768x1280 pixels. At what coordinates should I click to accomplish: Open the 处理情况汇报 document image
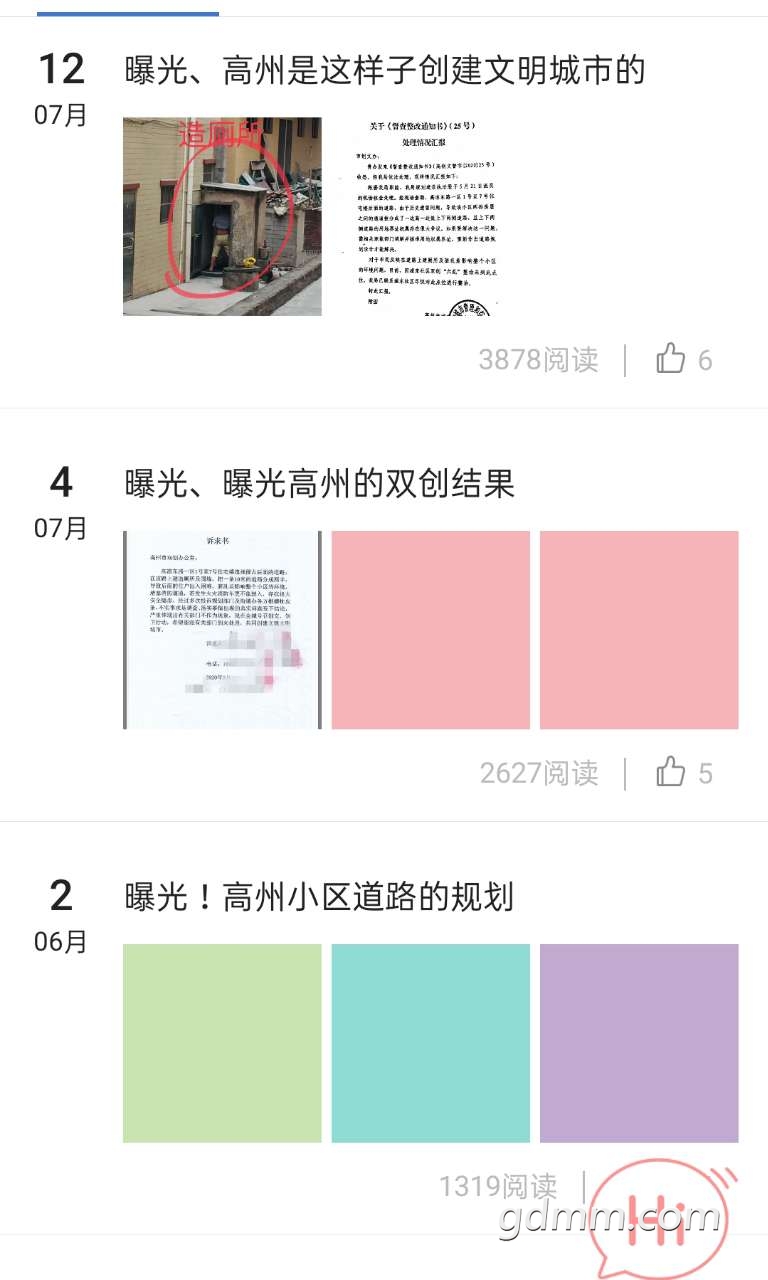(x=430, y=216)
